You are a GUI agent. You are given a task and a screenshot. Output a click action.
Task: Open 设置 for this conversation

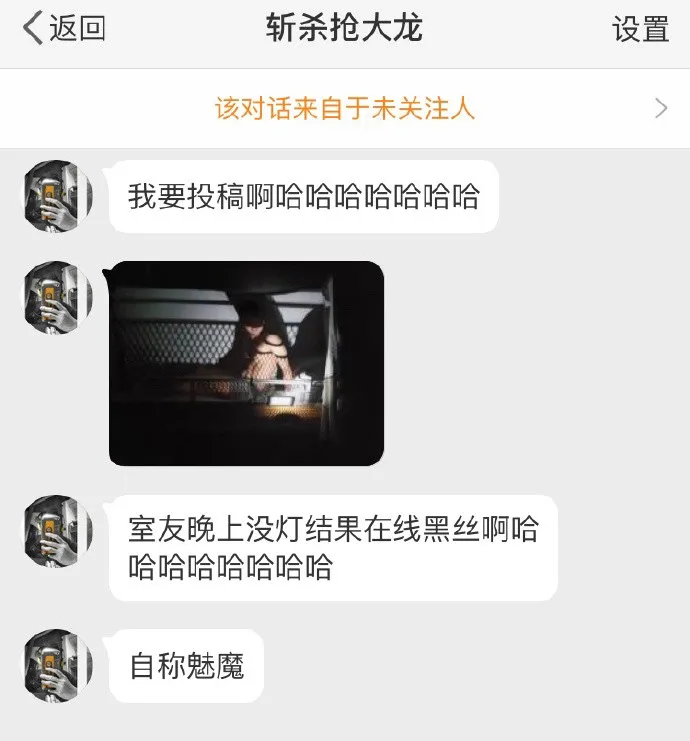click(640, 30)
